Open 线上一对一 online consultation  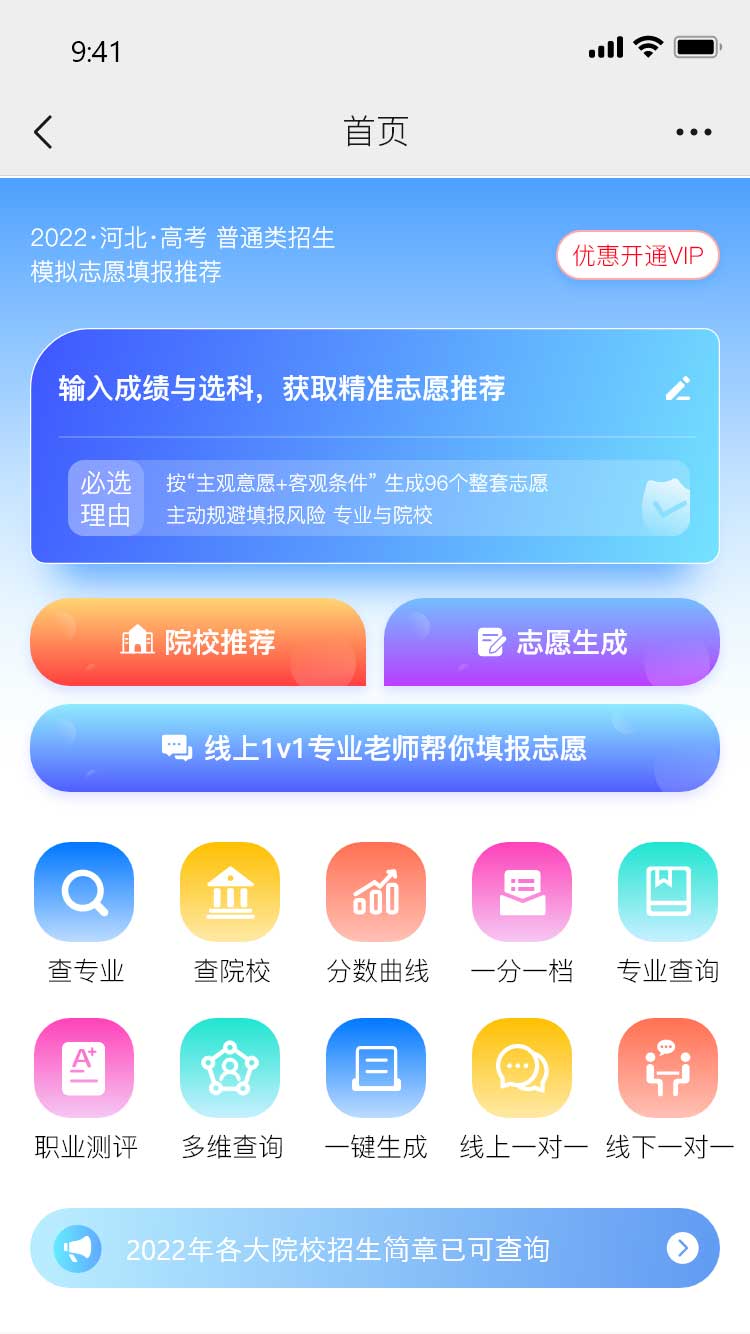522,1066
